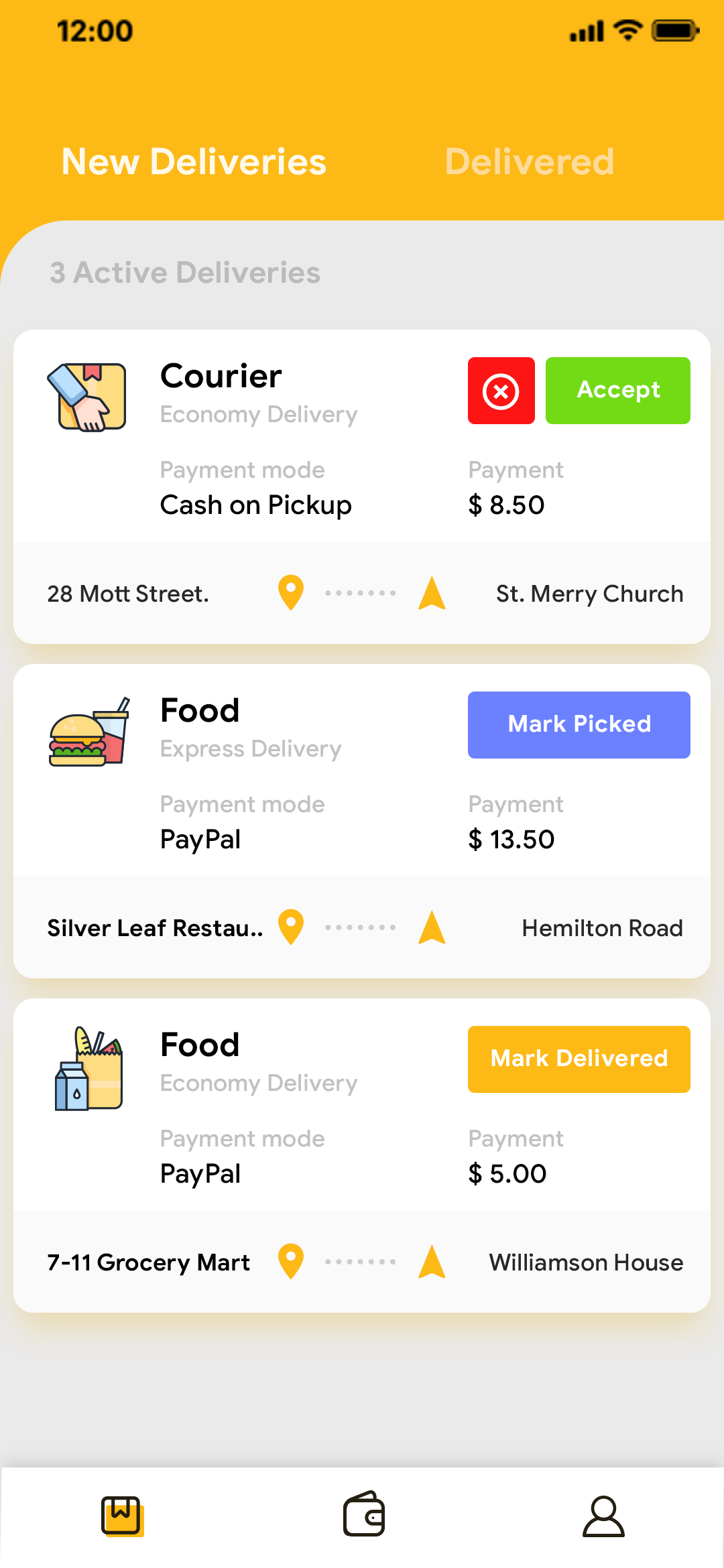Tap Mark Picked on the Food order
This screenshot has width=724, height=1568.
click(579, 724)
